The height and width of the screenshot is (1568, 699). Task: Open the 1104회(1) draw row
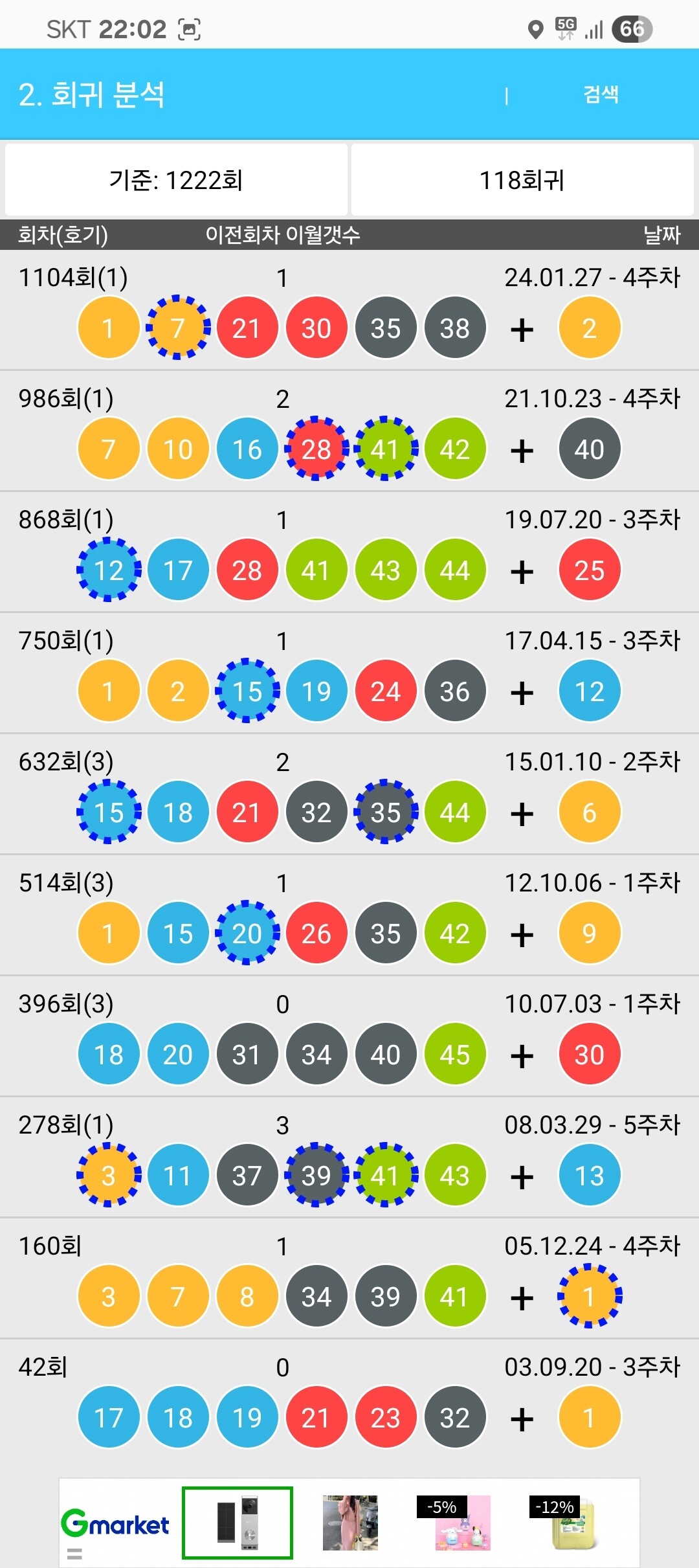tap(349, 310)
